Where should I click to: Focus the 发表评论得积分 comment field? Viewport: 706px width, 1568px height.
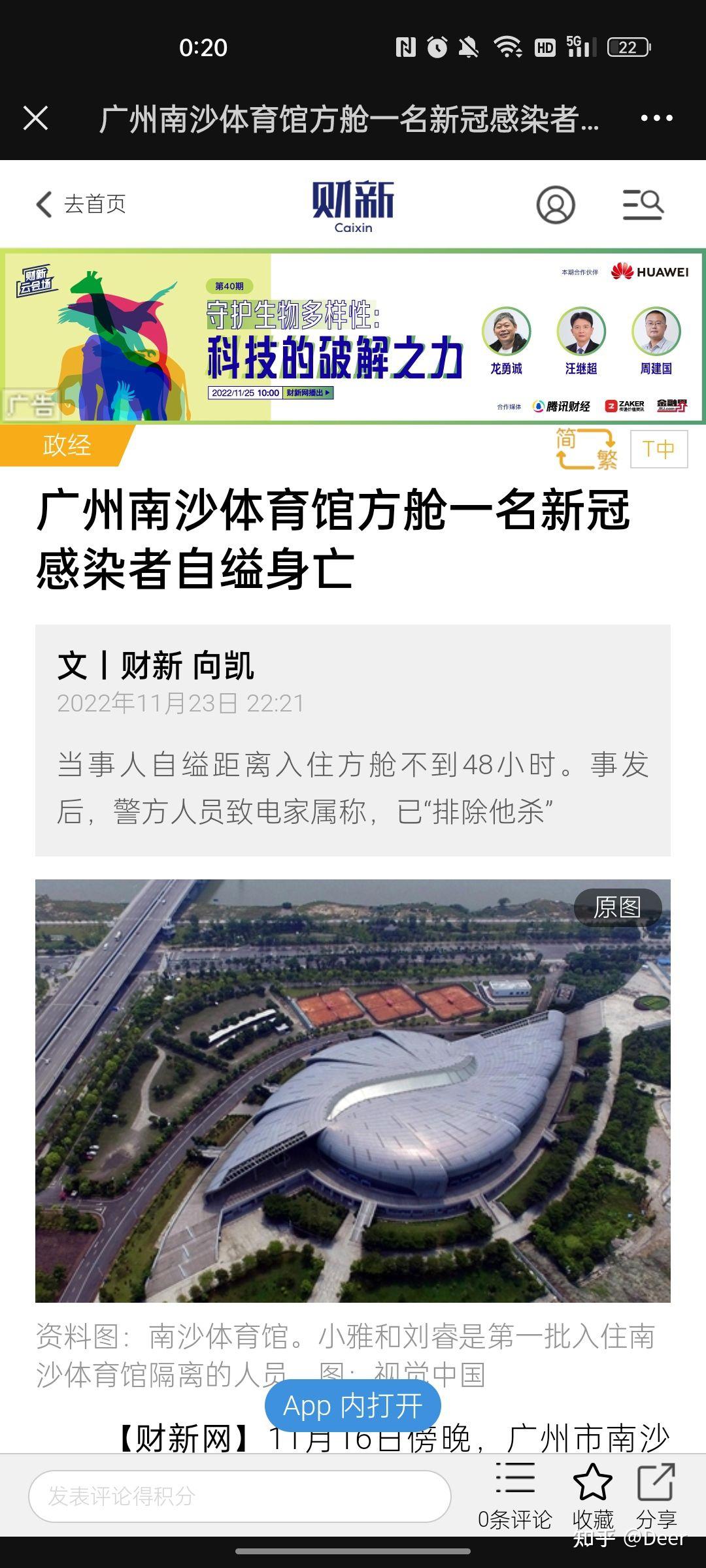point(239,1496)
